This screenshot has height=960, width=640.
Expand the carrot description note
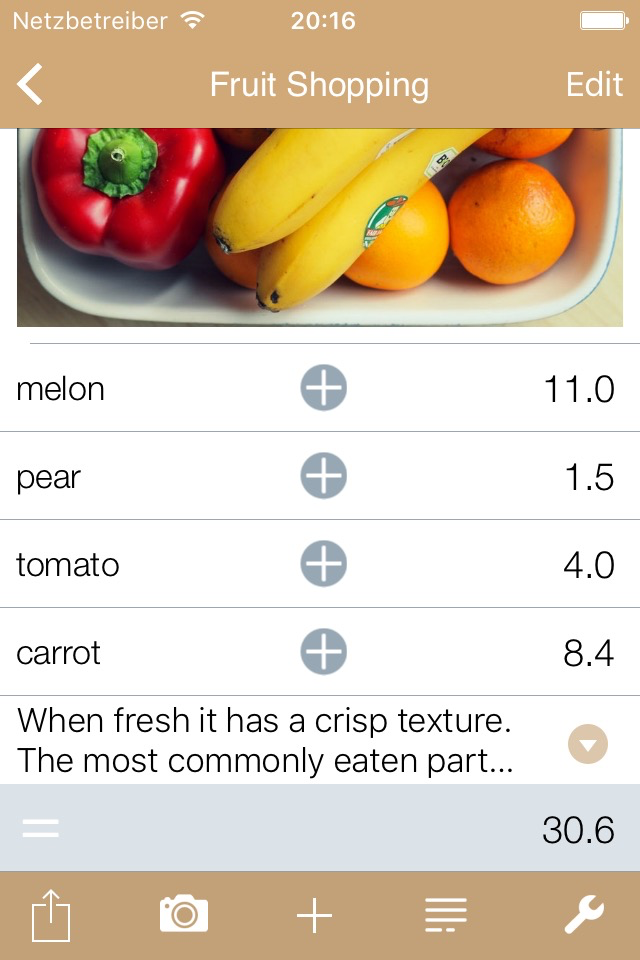point(587,743)
